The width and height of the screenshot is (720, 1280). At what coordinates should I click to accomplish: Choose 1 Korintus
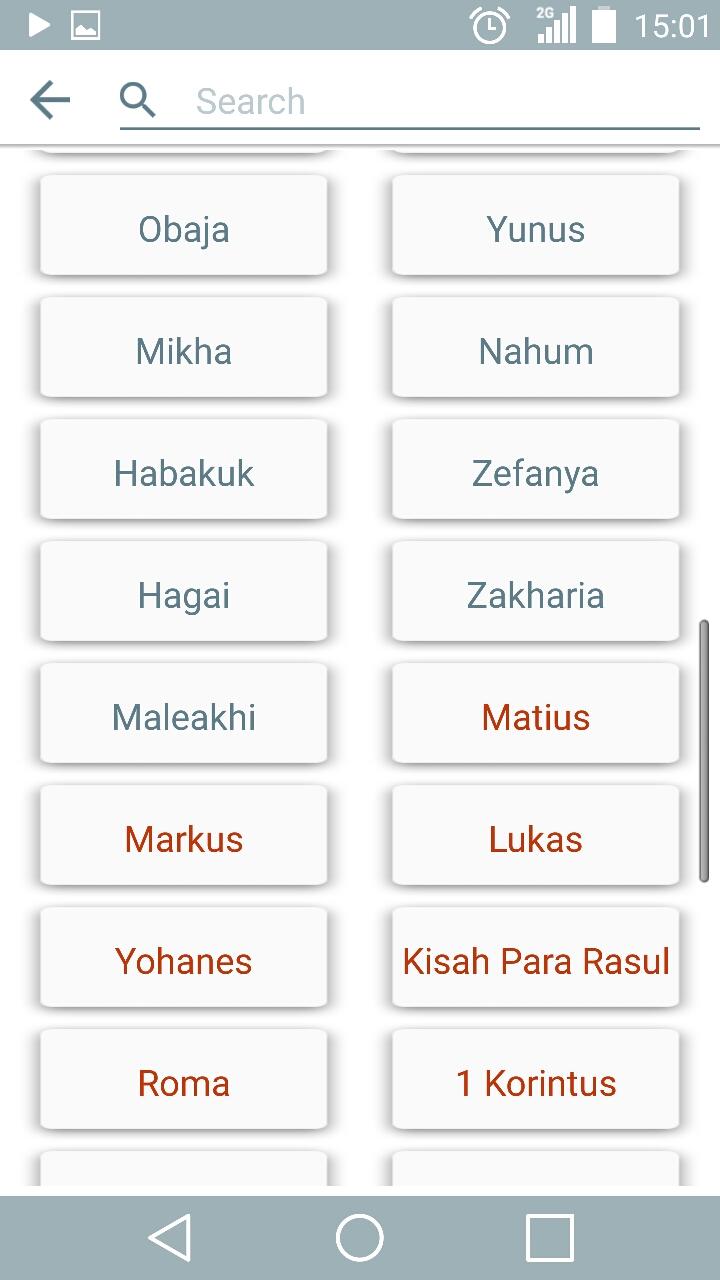click(536, 1083)
